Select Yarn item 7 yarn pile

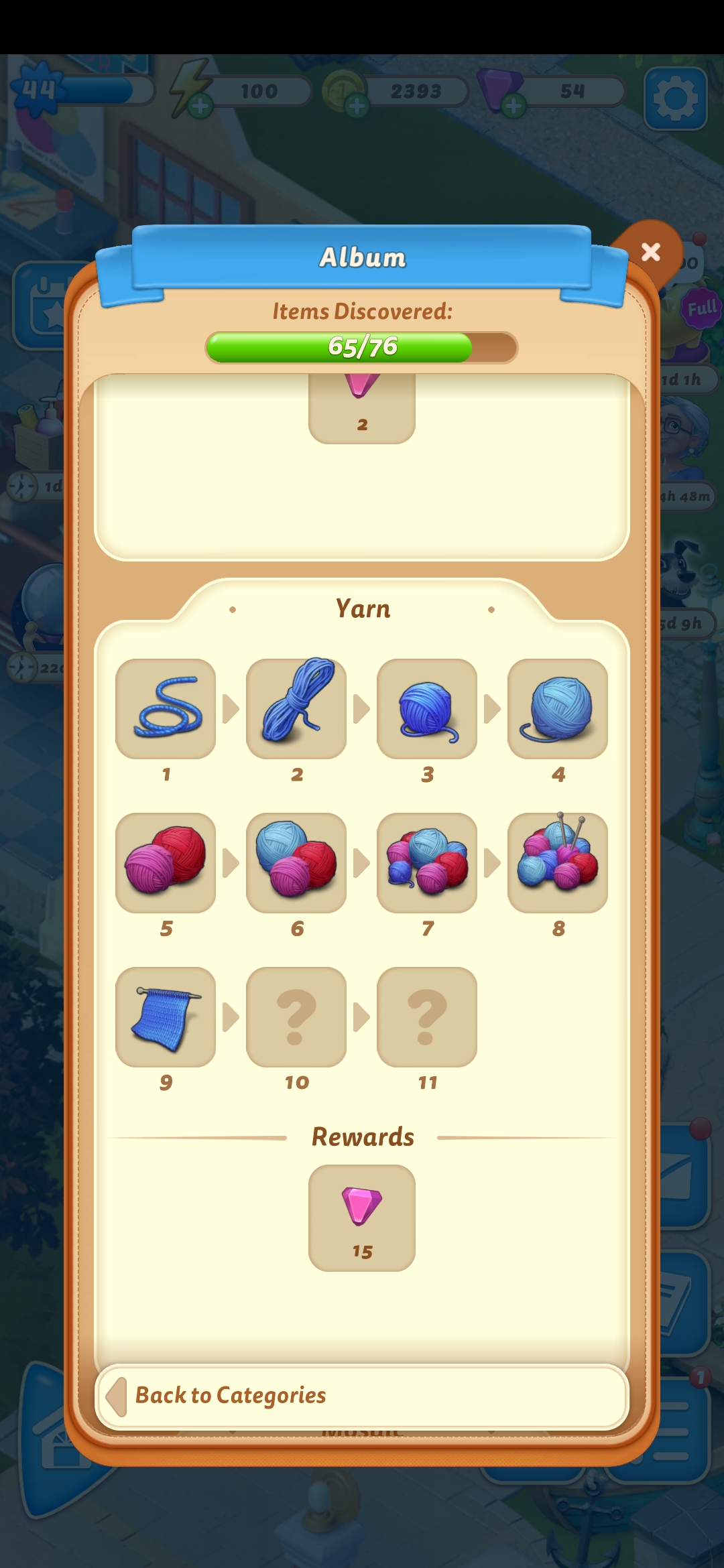(x=427, y=863)
